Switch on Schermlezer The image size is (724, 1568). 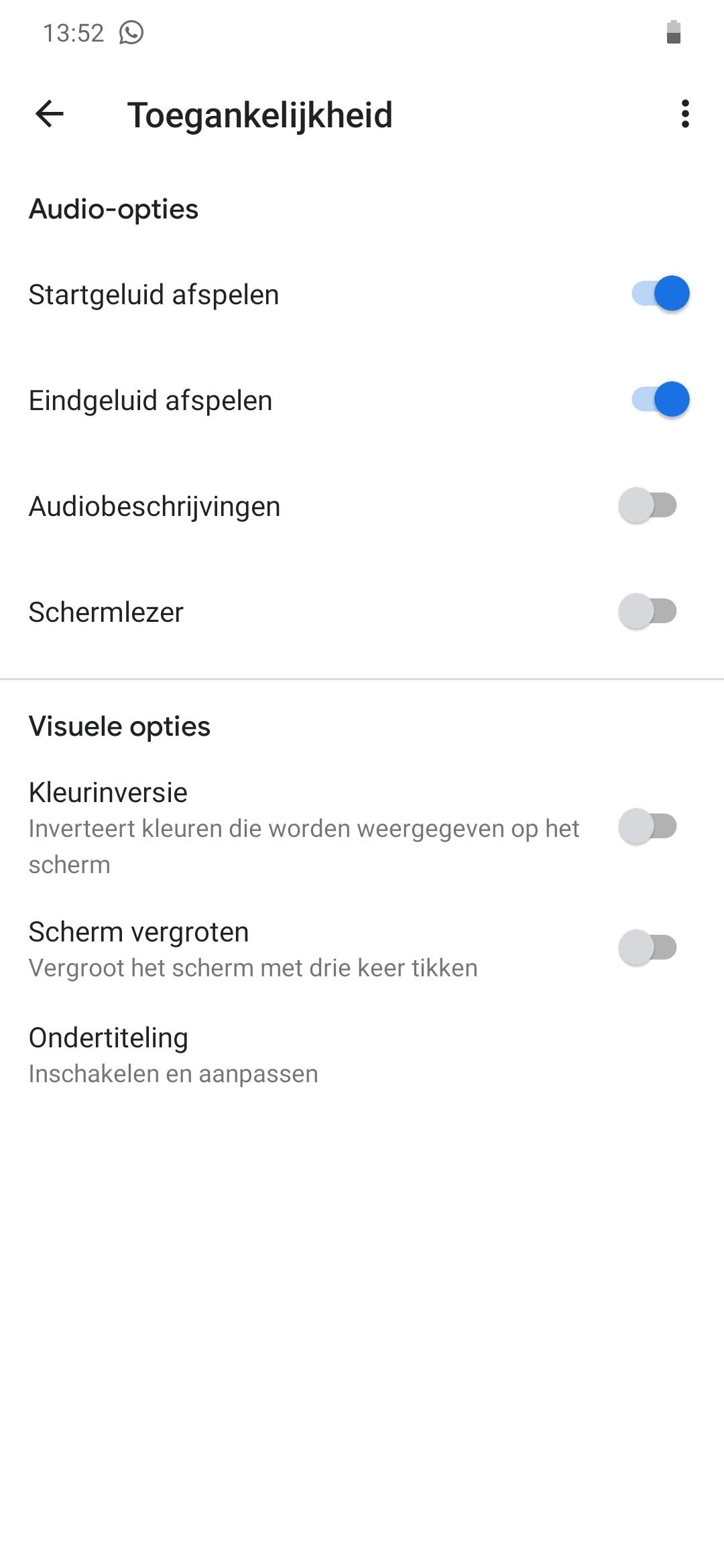coord(648,611)
